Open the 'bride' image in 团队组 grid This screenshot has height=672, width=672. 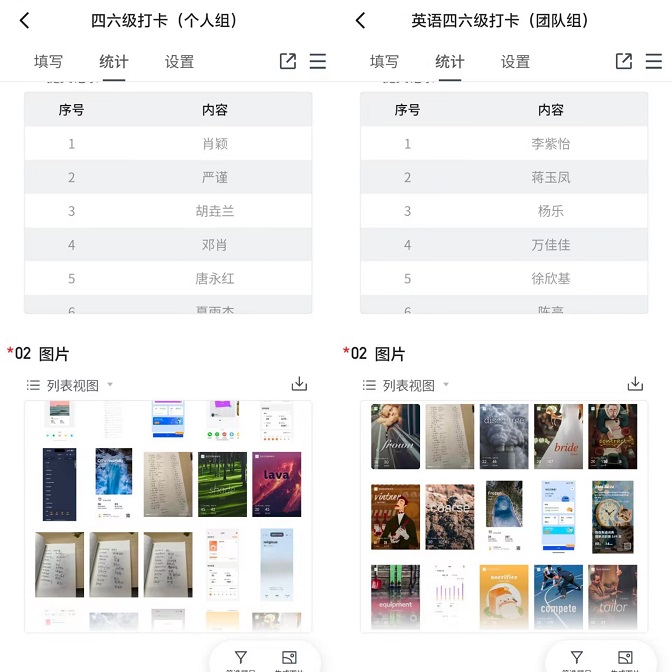558,436
